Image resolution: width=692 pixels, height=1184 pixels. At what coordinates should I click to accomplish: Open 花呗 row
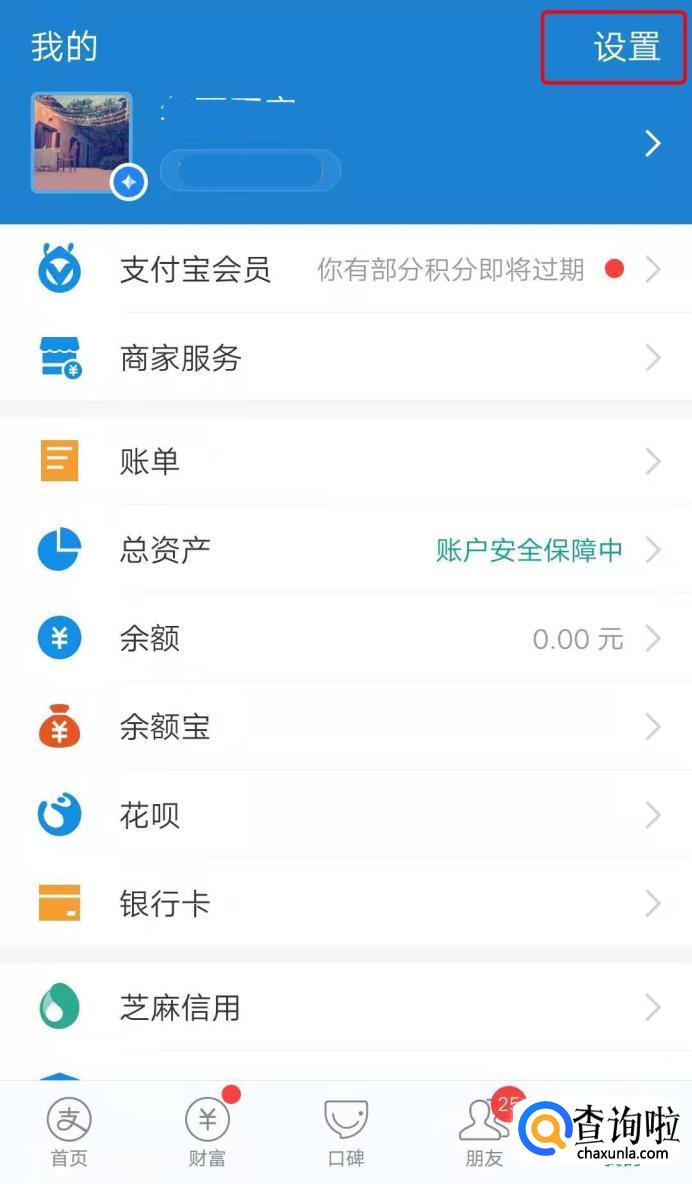[x=345, y=815]
